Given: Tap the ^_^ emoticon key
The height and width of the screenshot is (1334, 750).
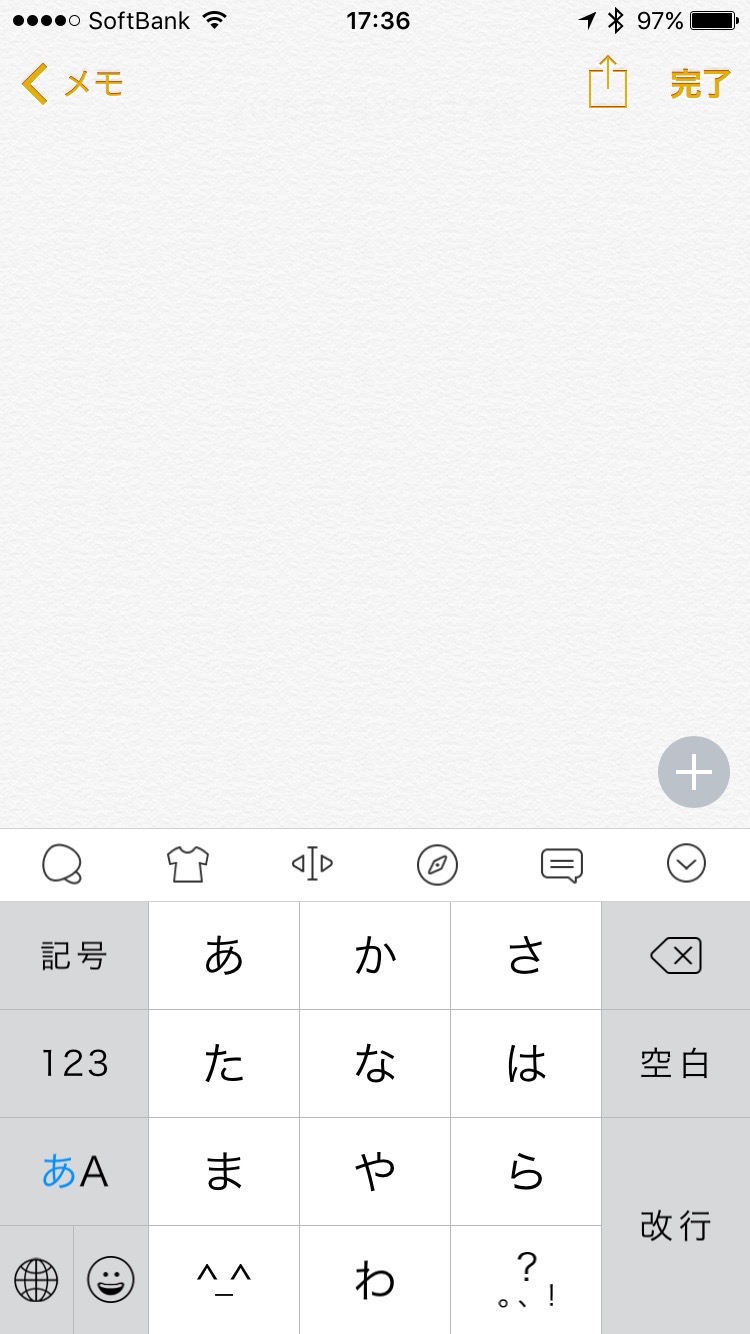Looking at the screenshot, I should (224, 1280).
